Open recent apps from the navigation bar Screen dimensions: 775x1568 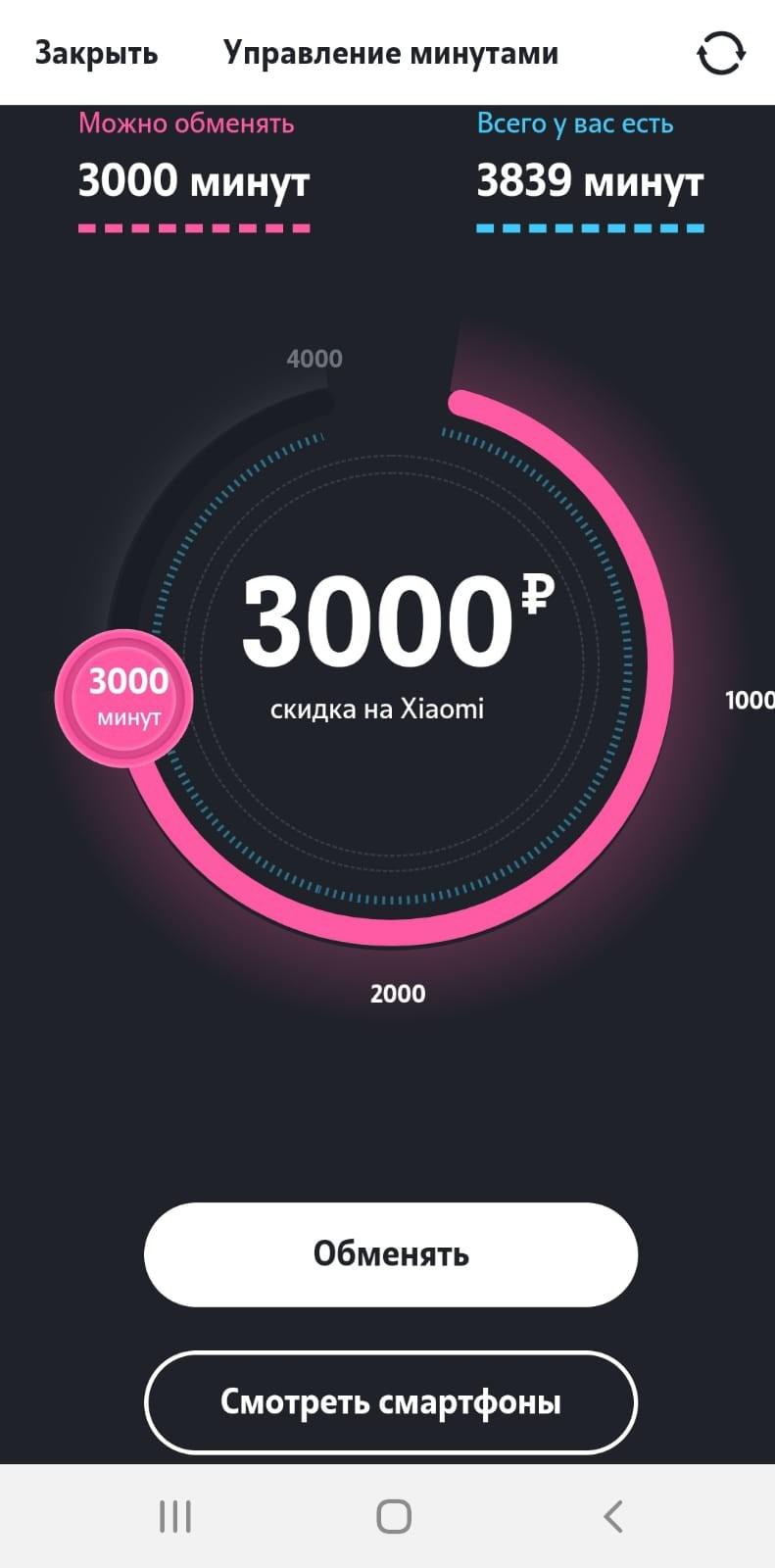175,1516
